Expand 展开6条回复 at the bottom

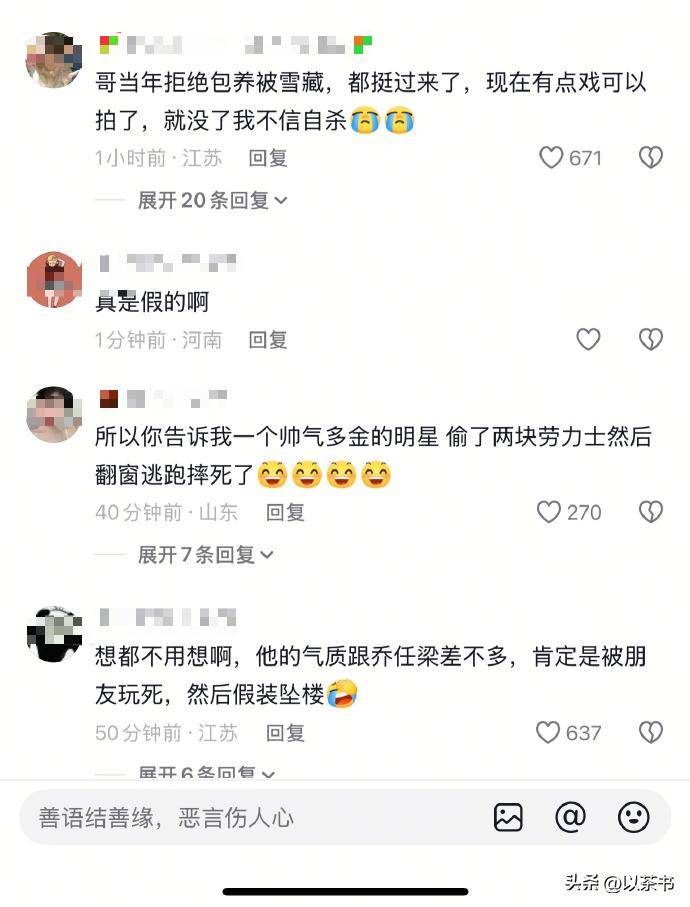[205, 773]
